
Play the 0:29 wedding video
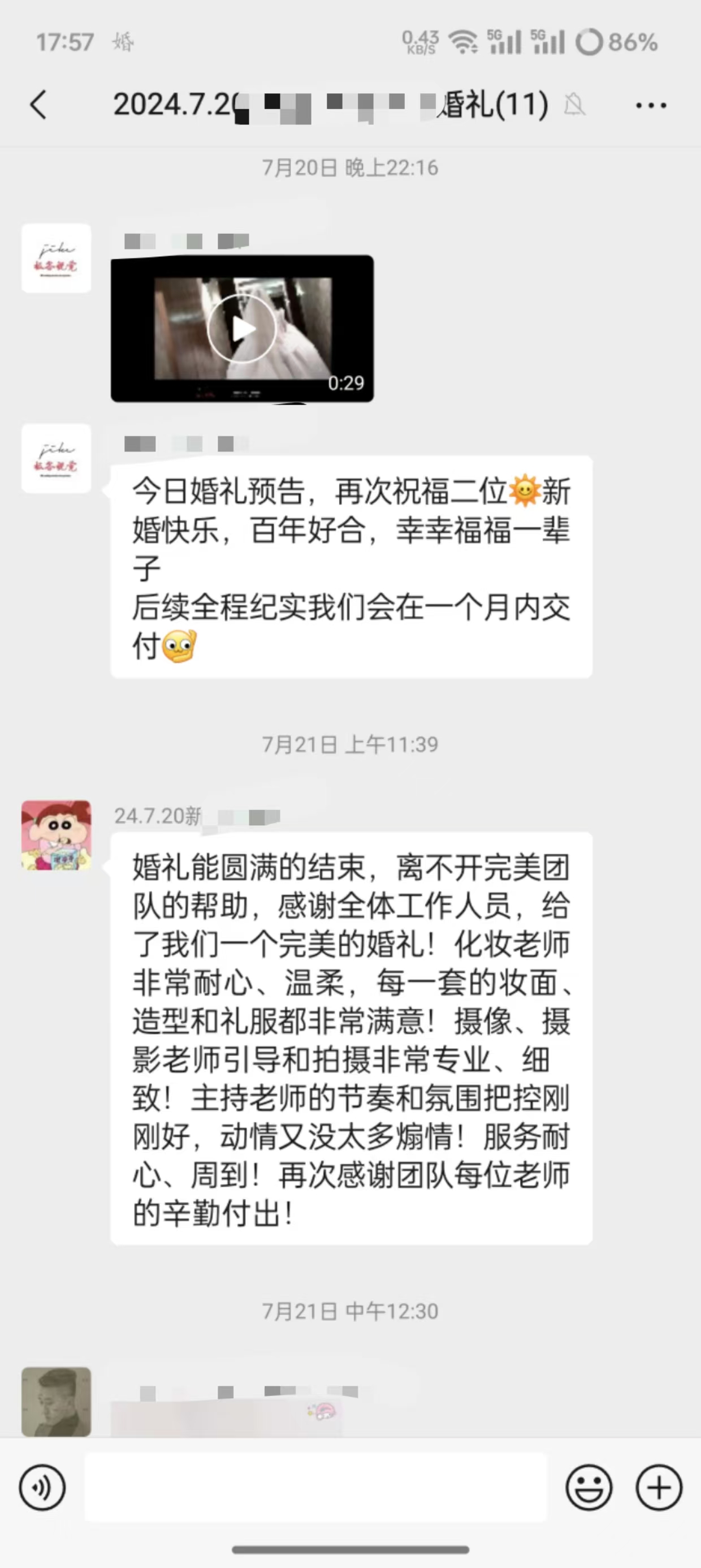click(242, 329)
